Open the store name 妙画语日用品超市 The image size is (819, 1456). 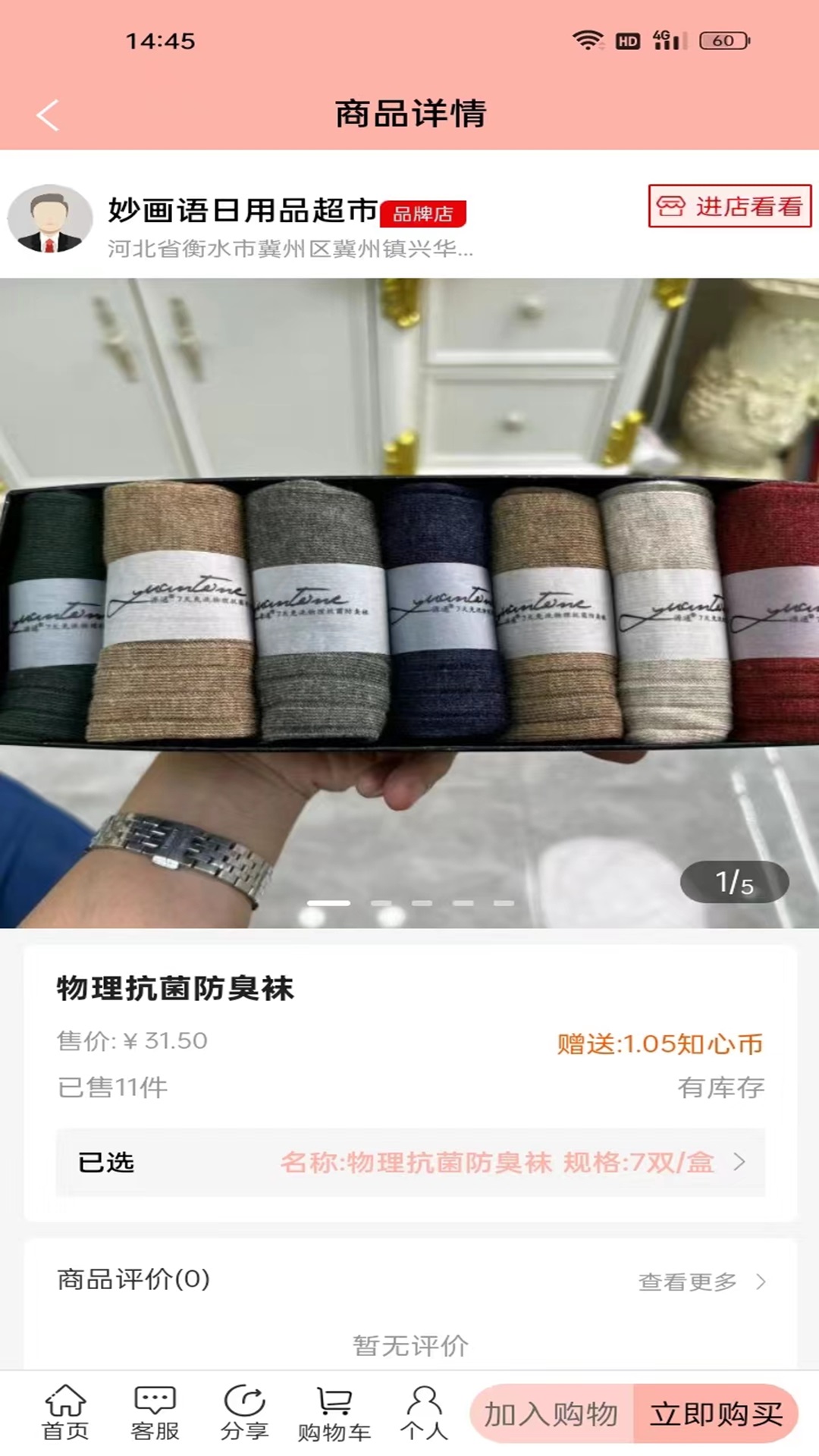point(241,212)
